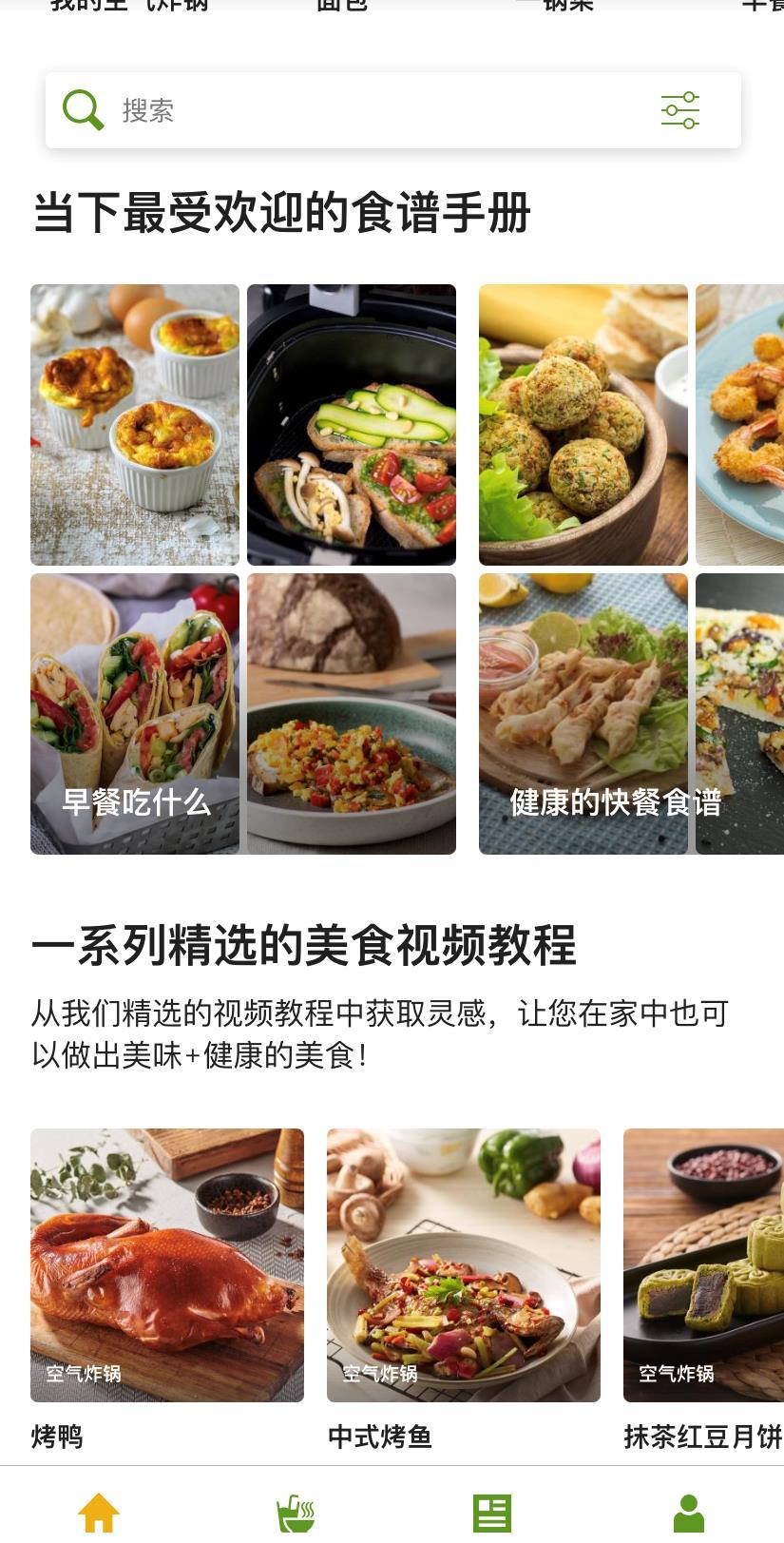Switch to the articles tab

point(492,1512)
